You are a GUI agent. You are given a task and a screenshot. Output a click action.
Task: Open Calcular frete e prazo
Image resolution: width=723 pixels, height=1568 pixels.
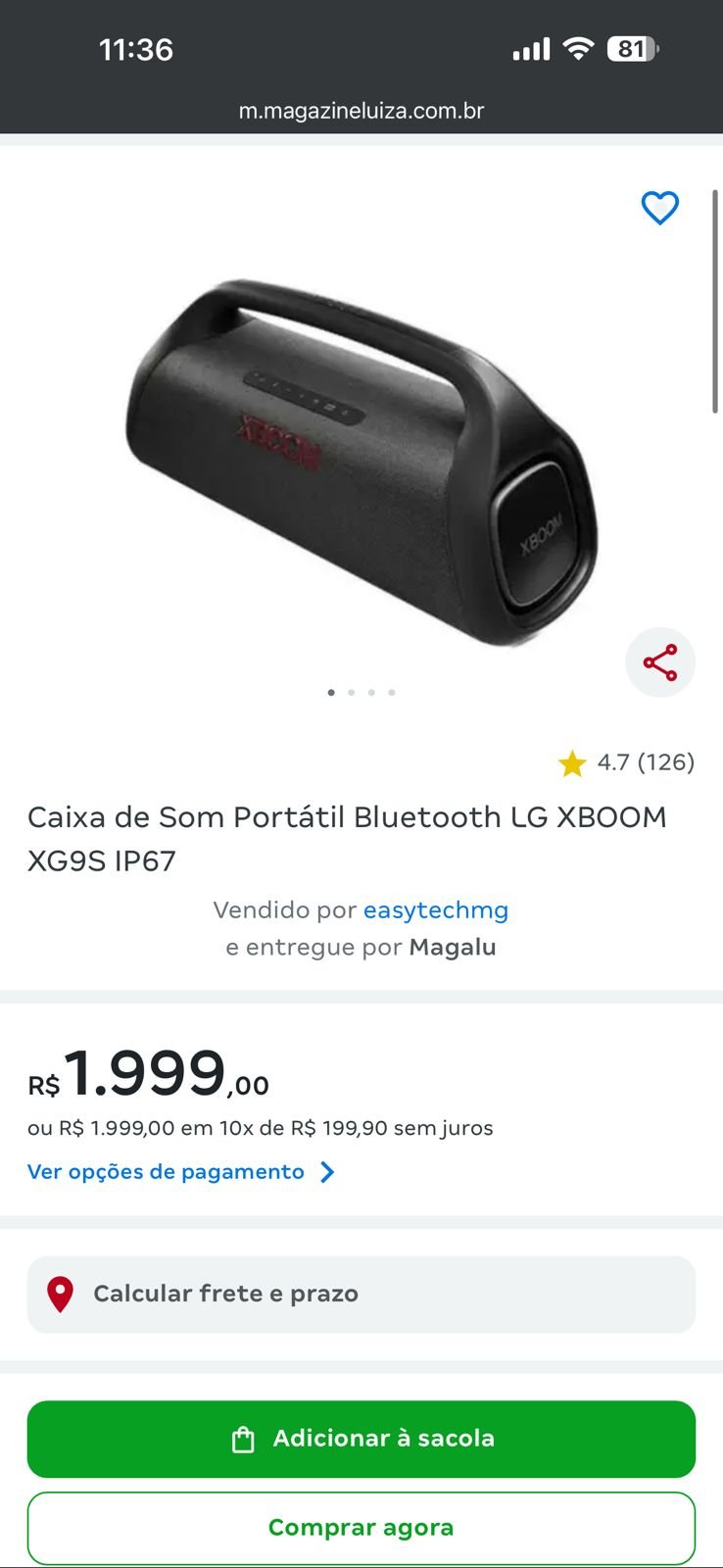(361, 1294)
